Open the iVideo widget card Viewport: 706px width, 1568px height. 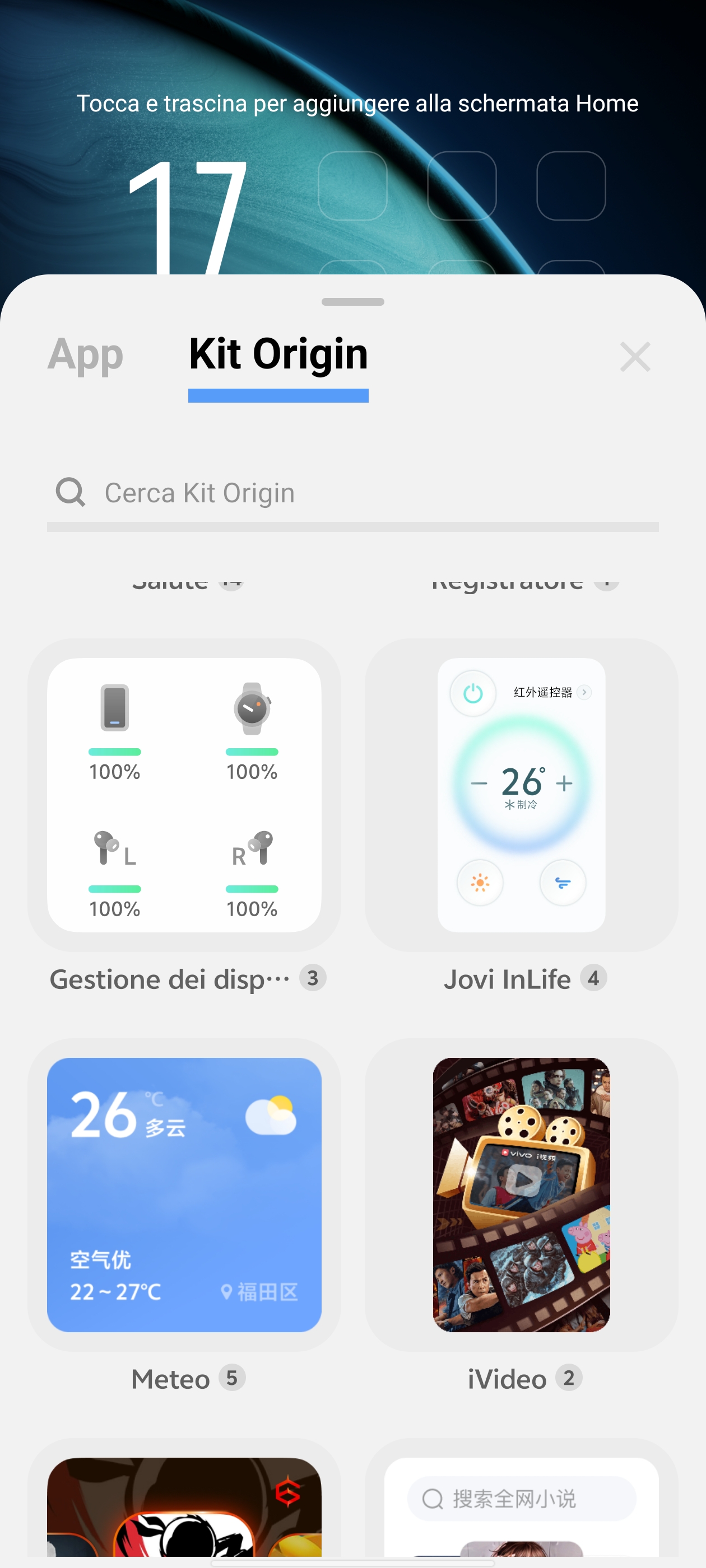(521, 1194)
